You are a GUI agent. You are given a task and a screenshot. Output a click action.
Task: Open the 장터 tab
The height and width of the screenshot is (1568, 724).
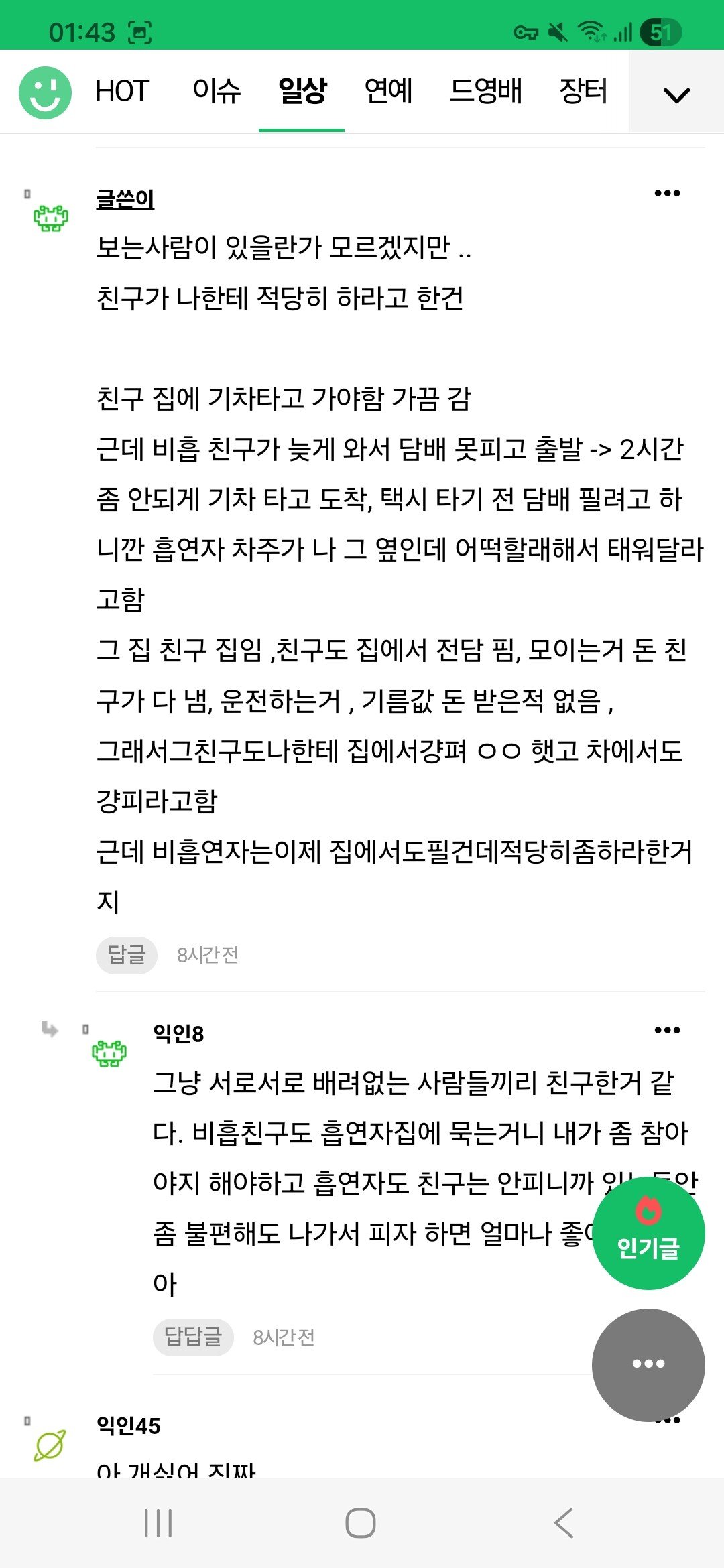pos(583,91)
